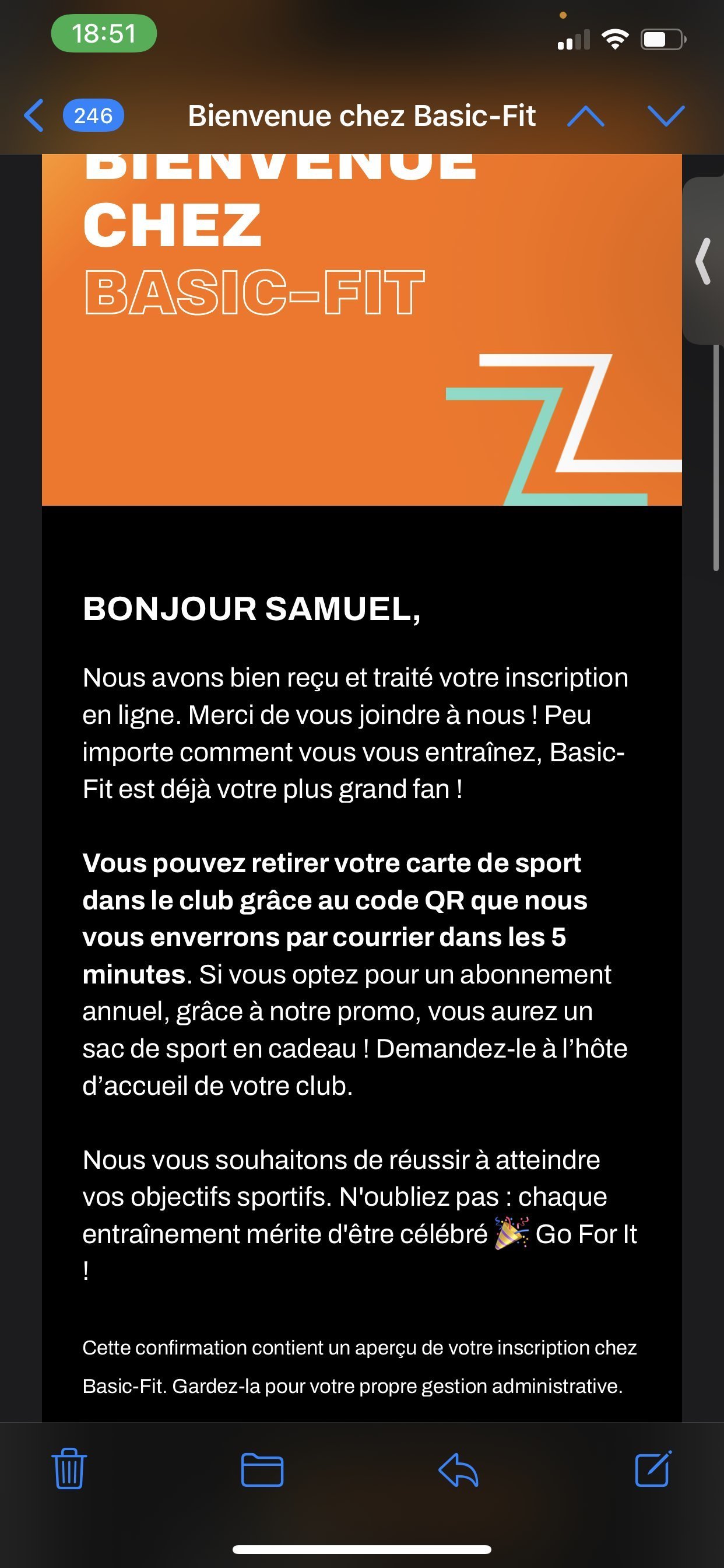Delete this Basic-Fit email
The image size is (724, 1568).
coord(69,1469)
